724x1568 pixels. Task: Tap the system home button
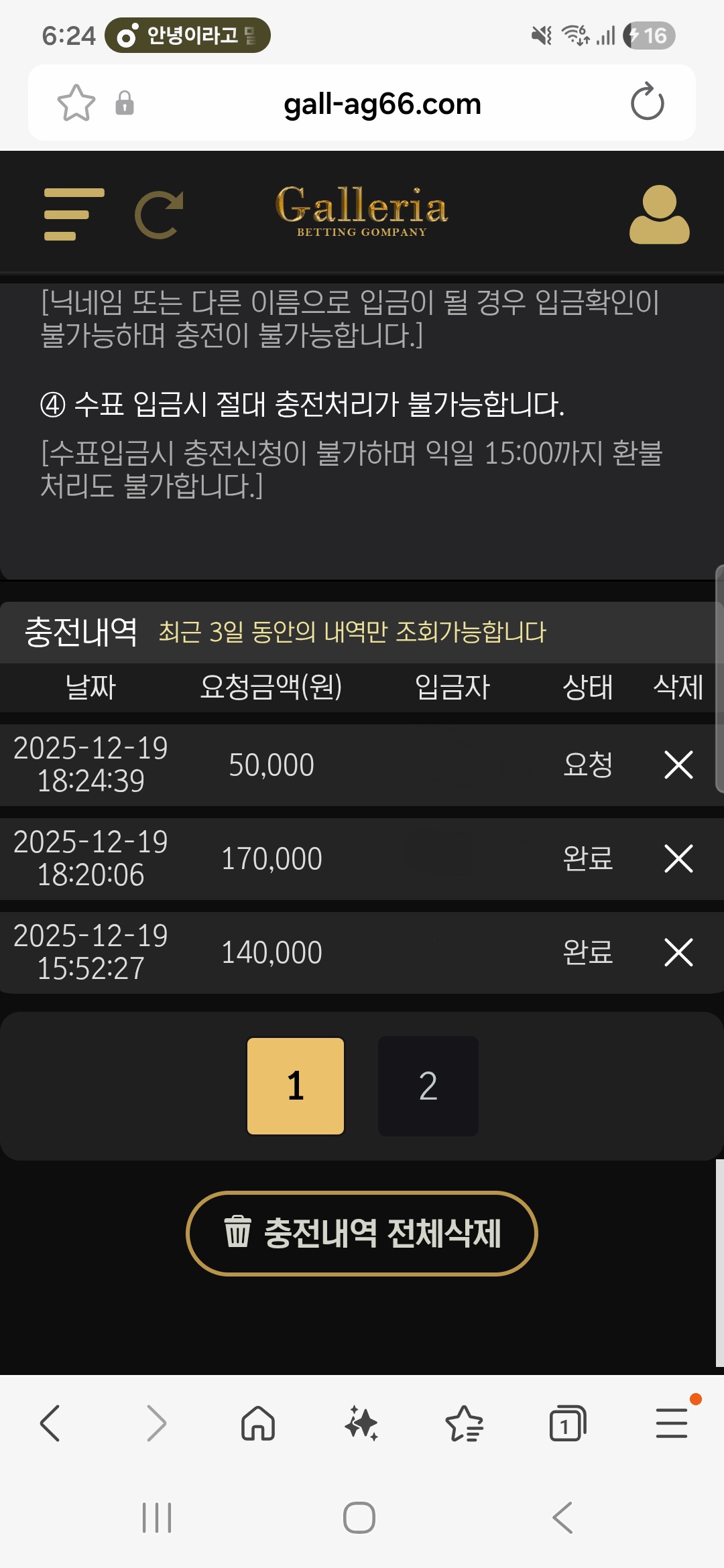359,1518
